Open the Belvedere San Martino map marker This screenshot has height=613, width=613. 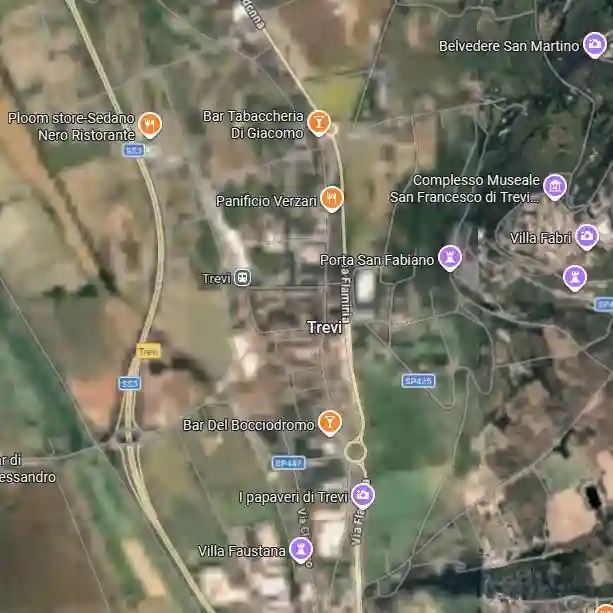point(594,46)
